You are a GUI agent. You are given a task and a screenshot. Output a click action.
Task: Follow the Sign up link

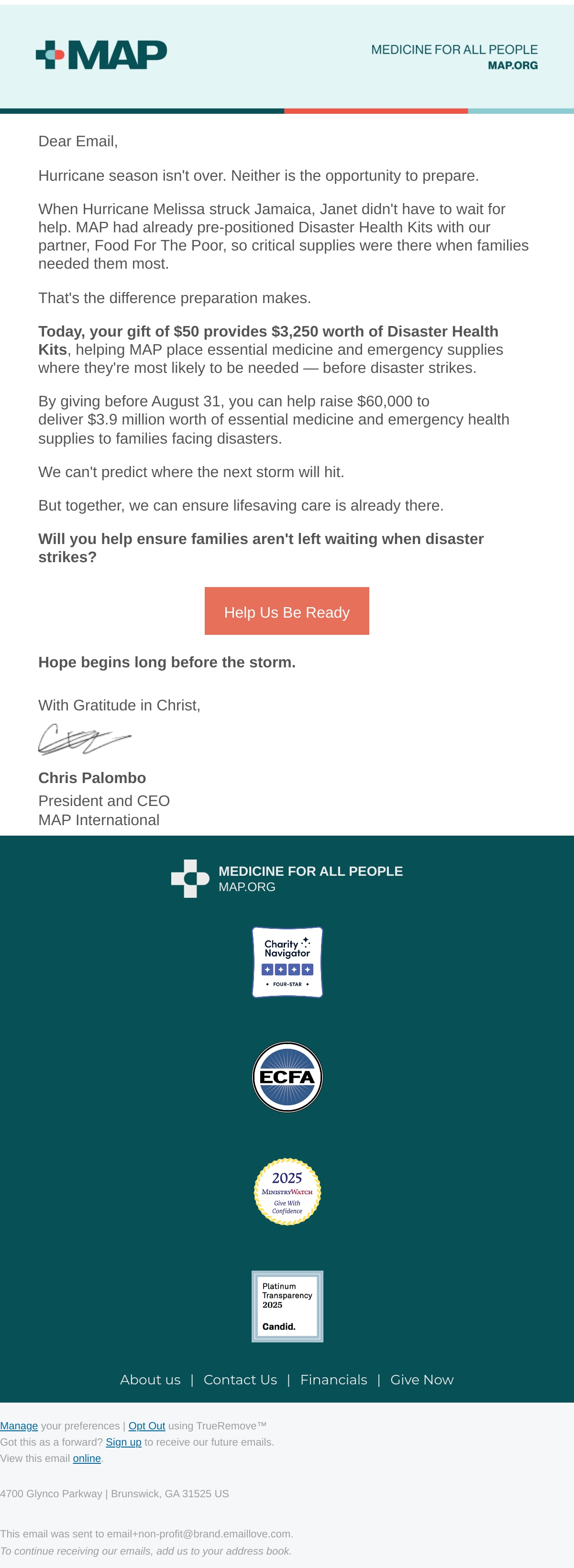point(124,1442)
